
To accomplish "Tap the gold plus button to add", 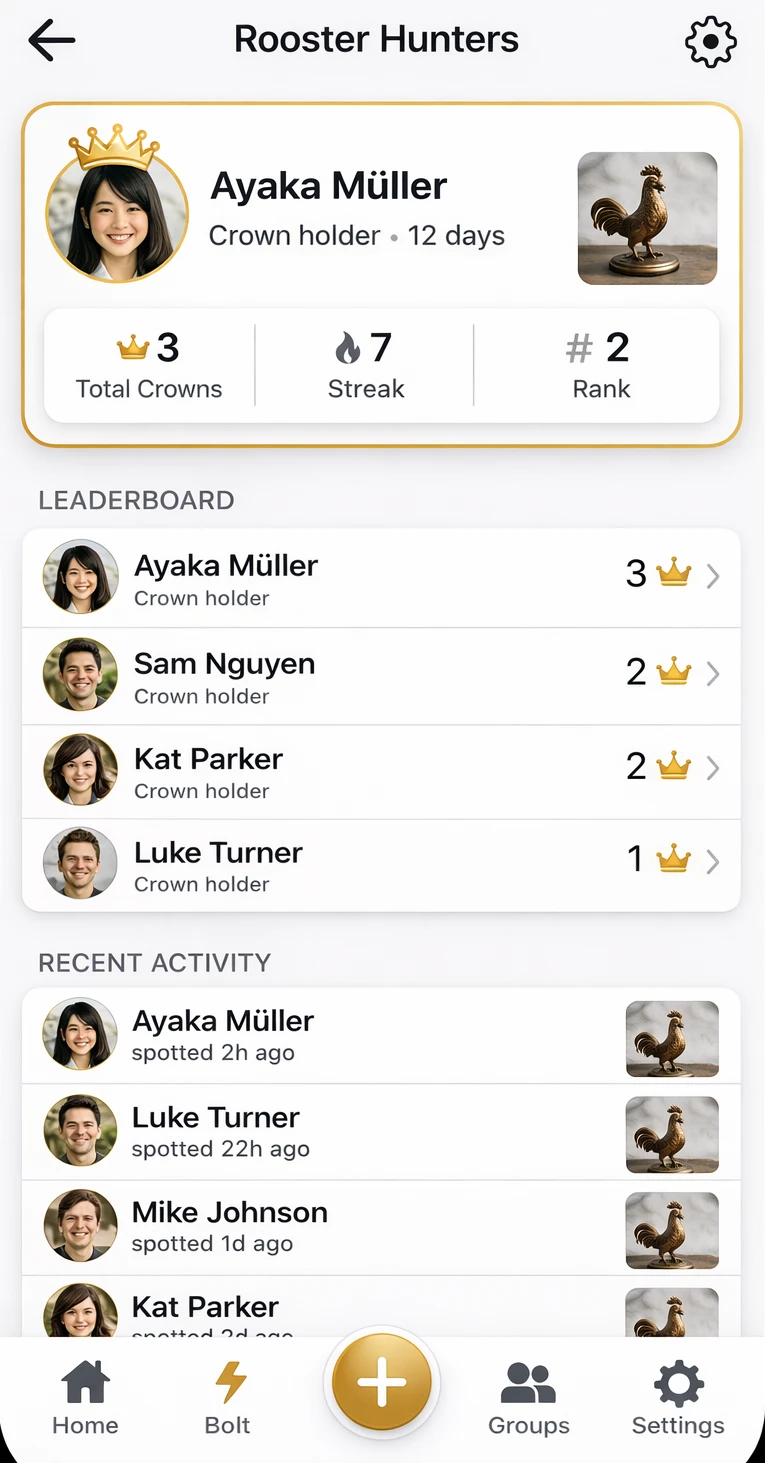I will 382,1382.
